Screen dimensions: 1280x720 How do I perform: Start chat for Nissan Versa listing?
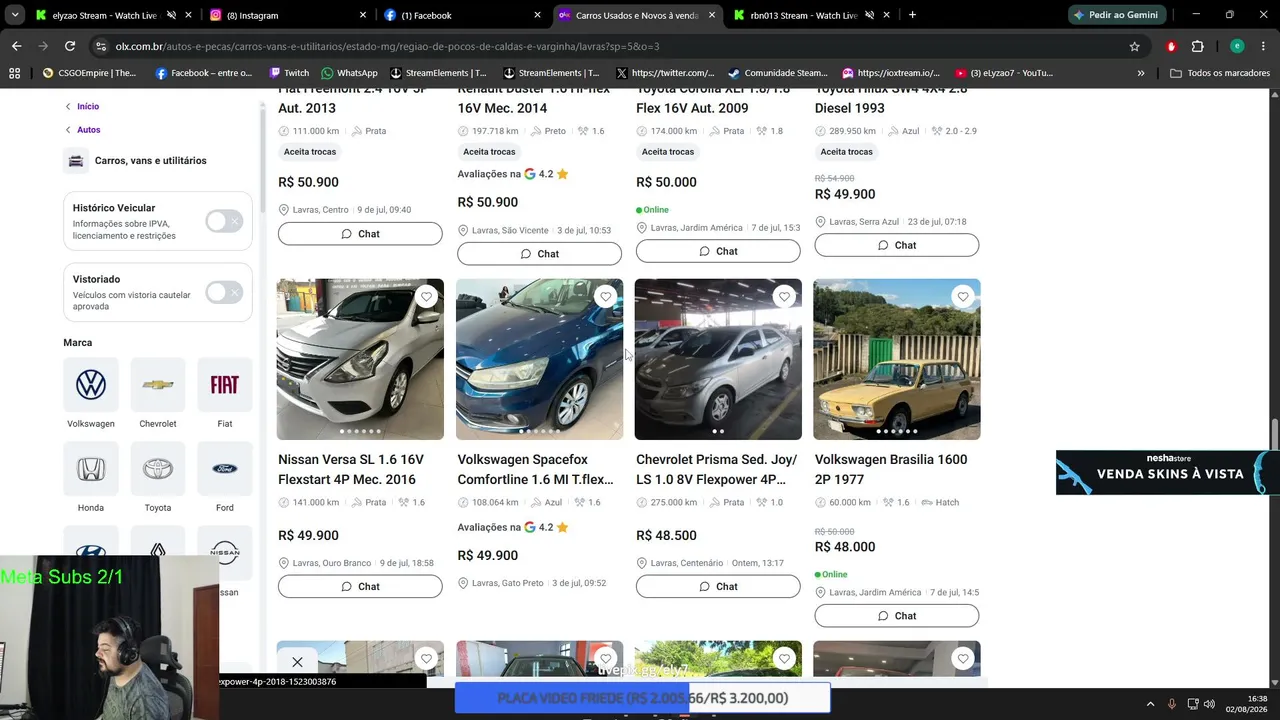point(360,587)
